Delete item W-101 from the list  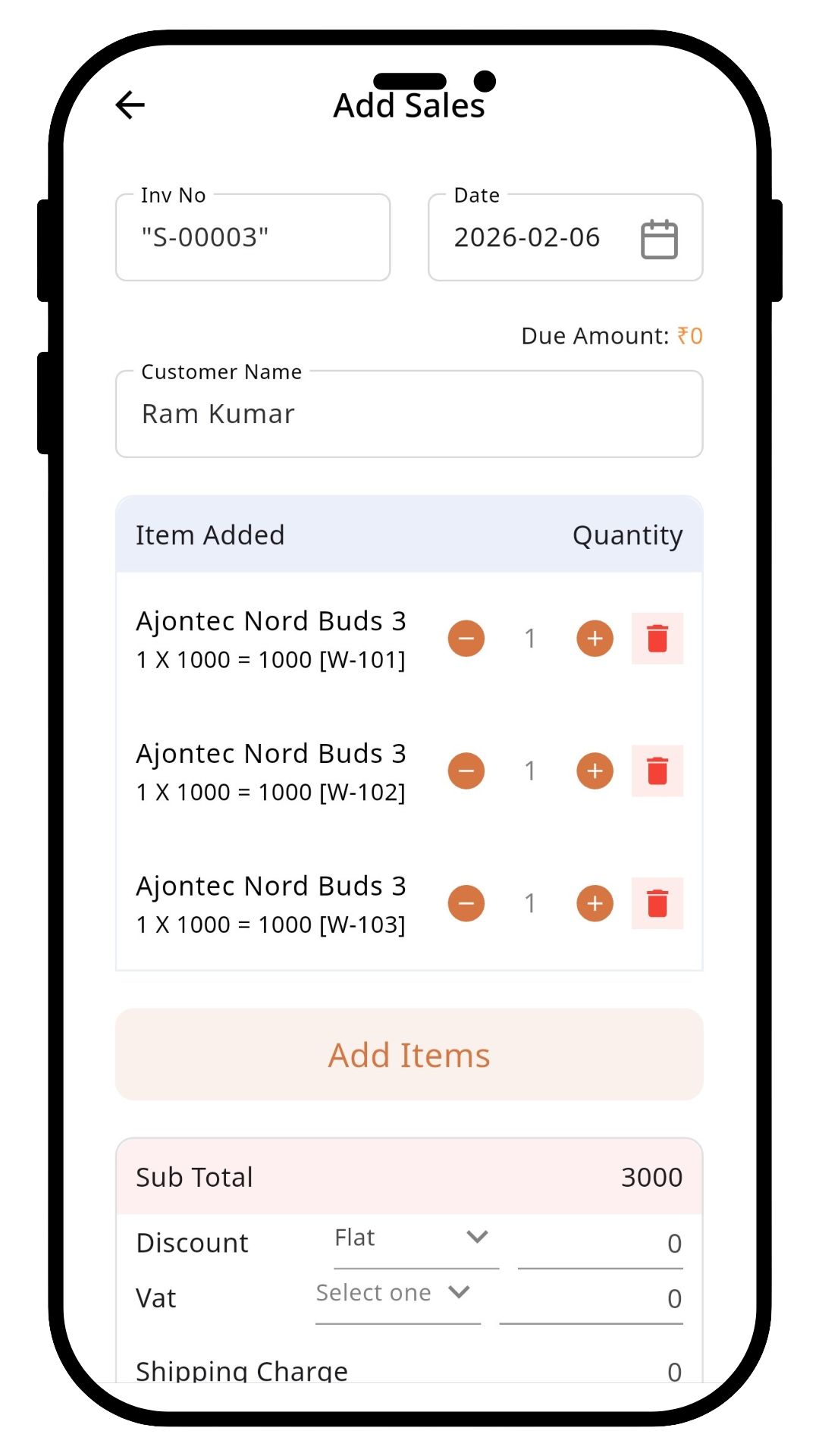point(657,639)
